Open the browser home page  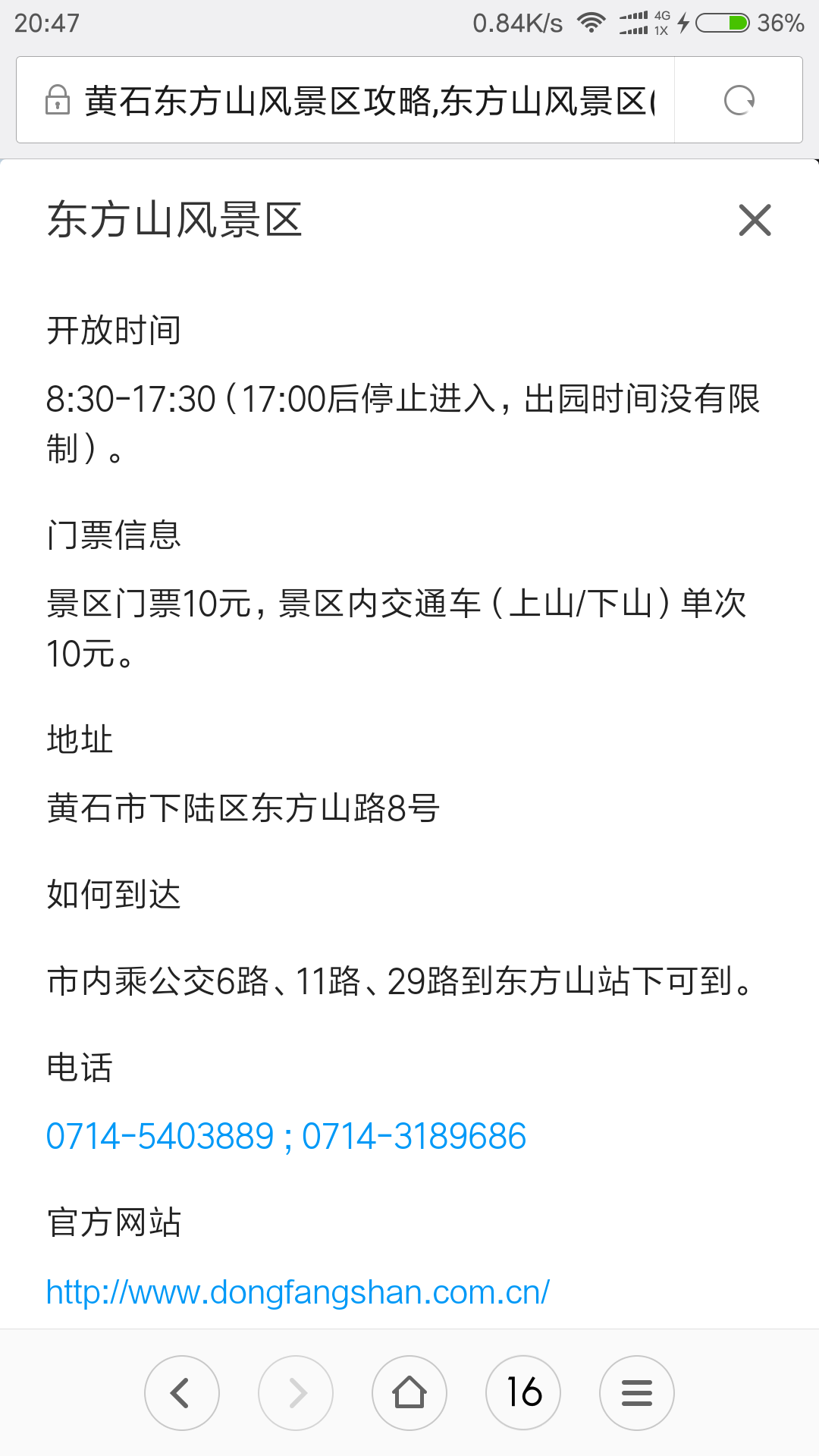coord(409,1392)
